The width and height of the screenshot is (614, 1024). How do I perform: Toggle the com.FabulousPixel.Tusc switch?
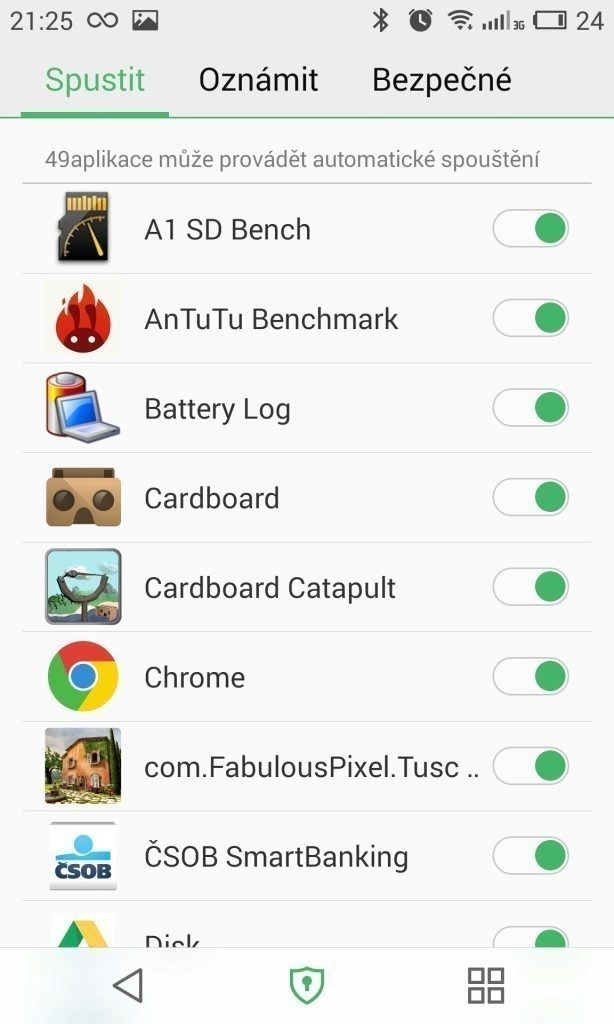(x=530, y=765)
